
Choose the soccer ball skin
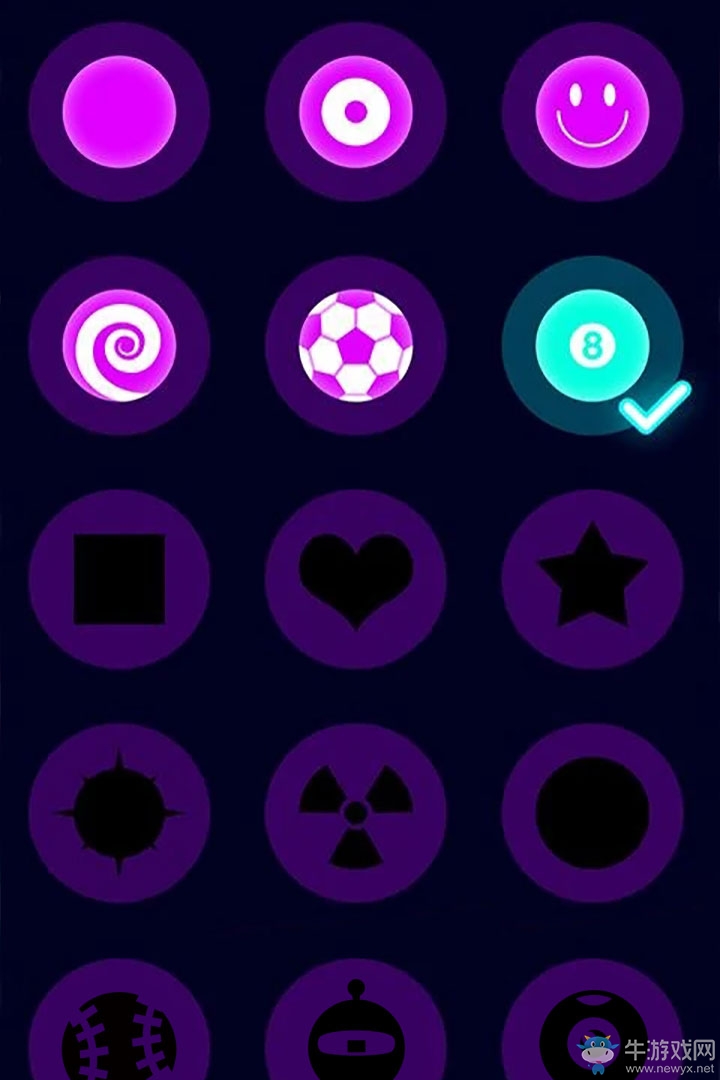pos(355,345)
